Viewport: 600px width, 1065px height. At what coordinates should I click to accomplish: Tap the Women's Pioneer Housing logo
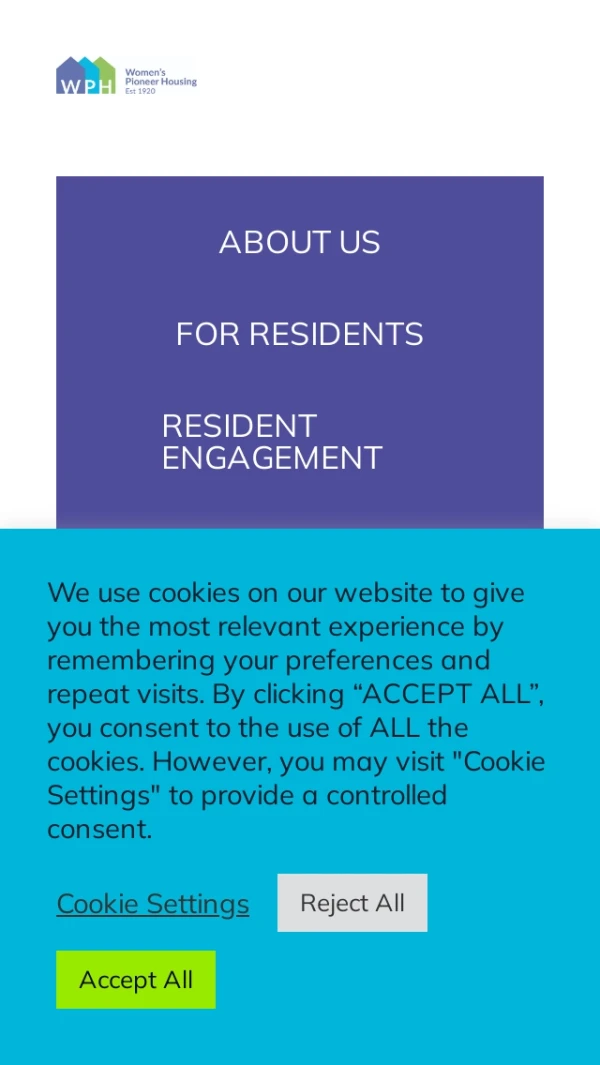[x=126, y=76]
